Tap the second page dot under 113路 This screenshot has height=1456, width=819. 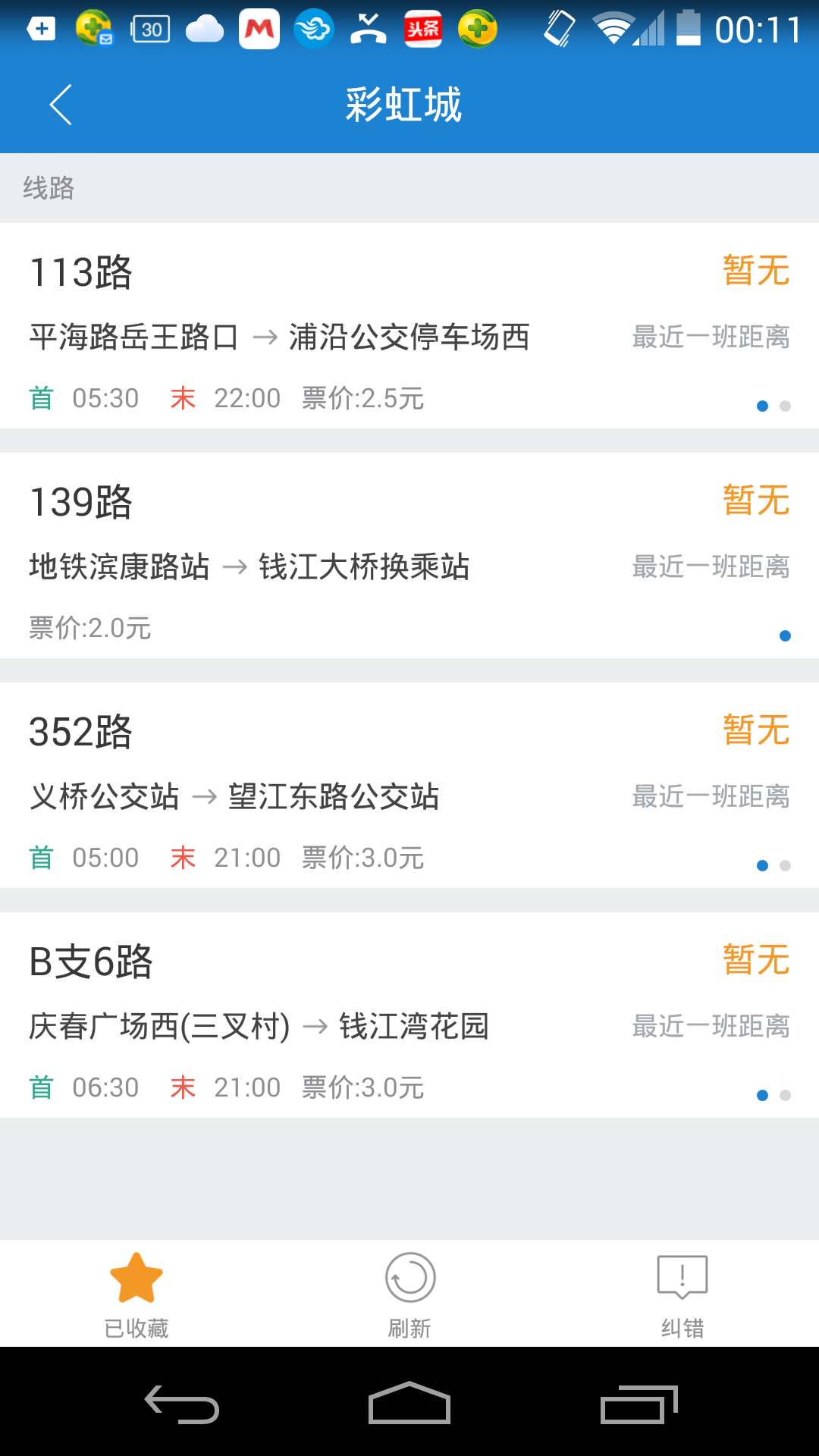click(x=784, y=407)
